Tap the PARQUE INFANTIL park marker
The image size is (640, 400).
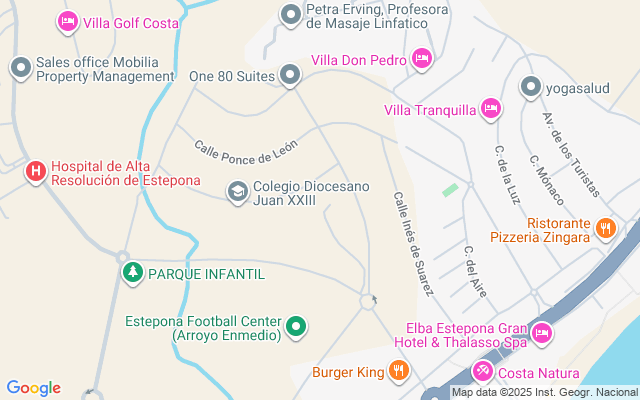[x=131, y=273]
